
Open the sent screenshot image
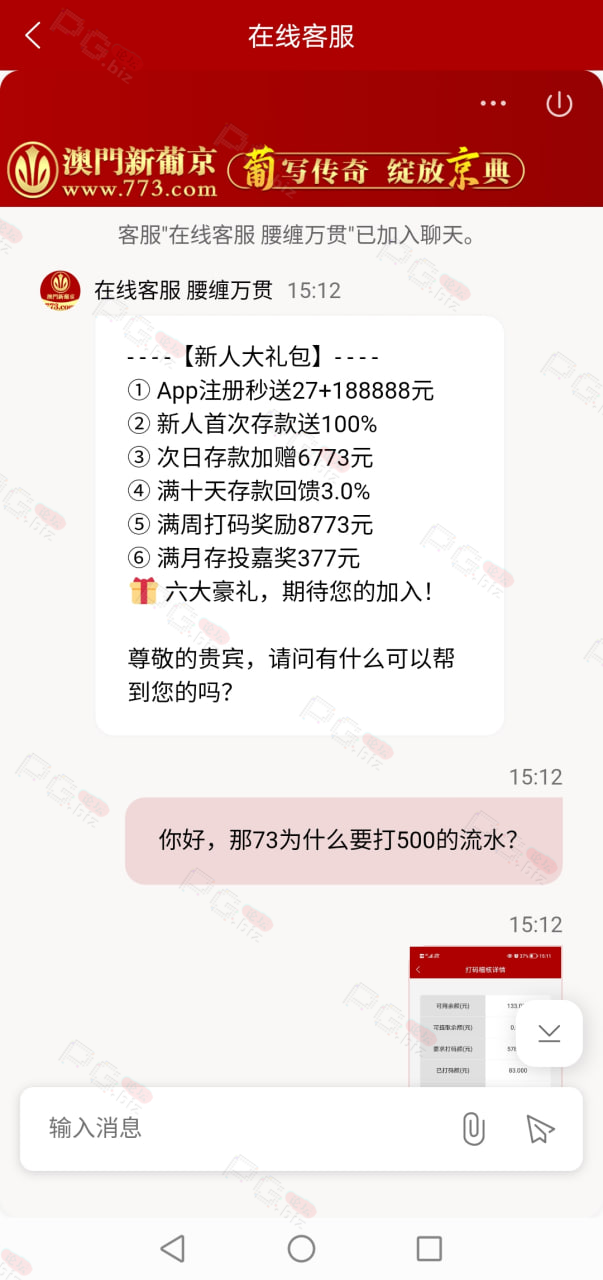[486, 1015]
